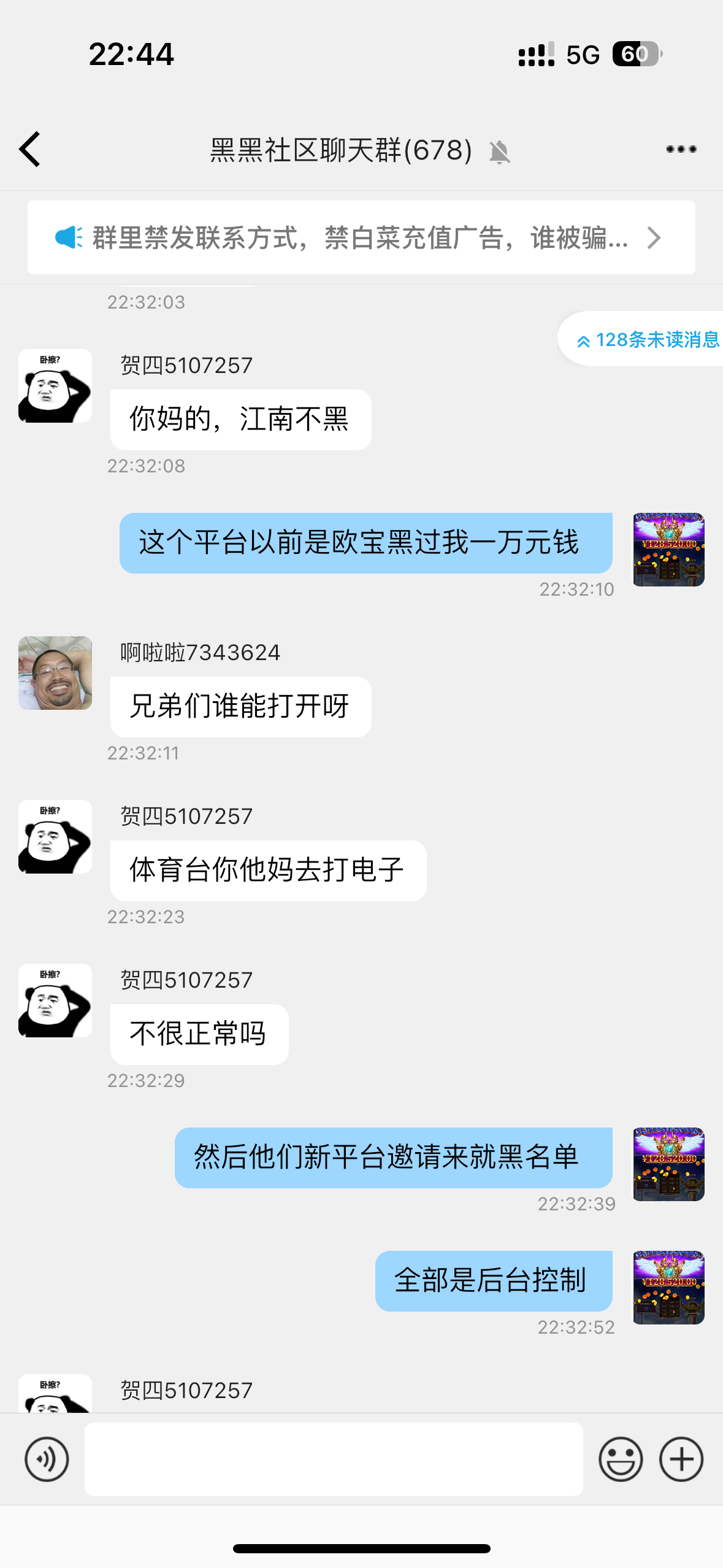
Task: Open the three-dot group options menu
Action: [681, 149]
